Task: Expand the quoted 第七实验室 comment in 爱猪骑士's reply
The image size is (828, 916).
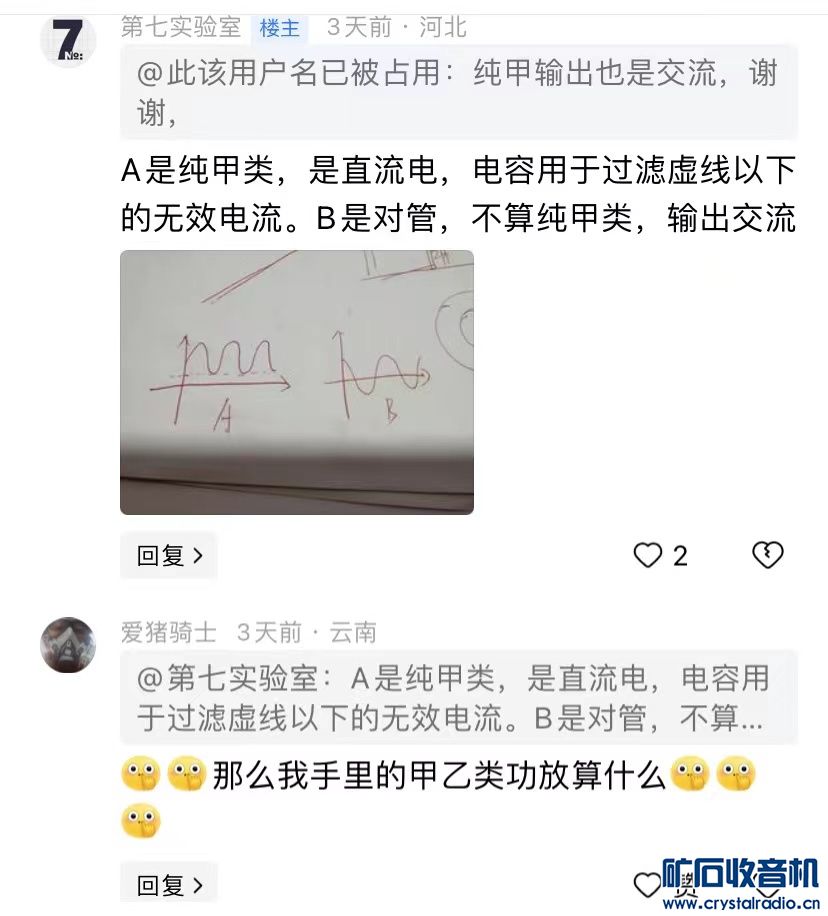Action: [x=458, y=697]
